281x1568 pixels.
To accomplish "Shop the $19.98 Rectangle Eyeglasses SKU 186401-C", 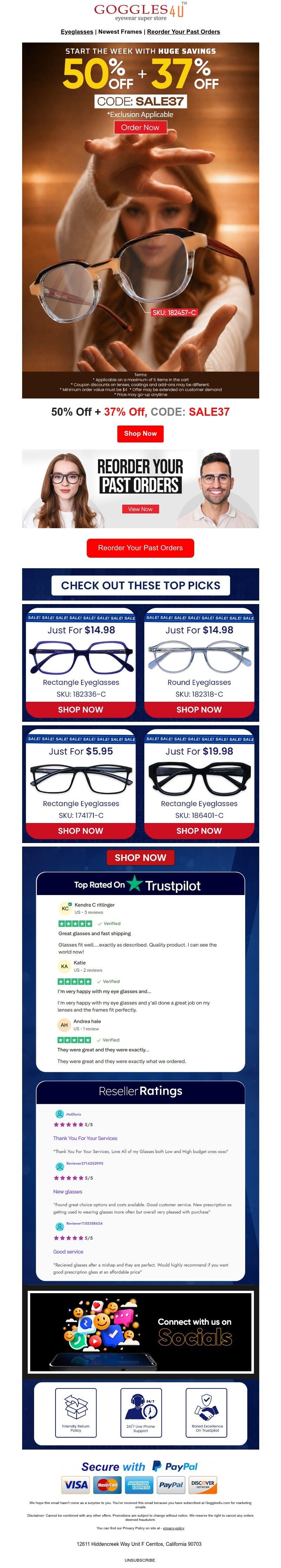I will click(x=199, y=830).
